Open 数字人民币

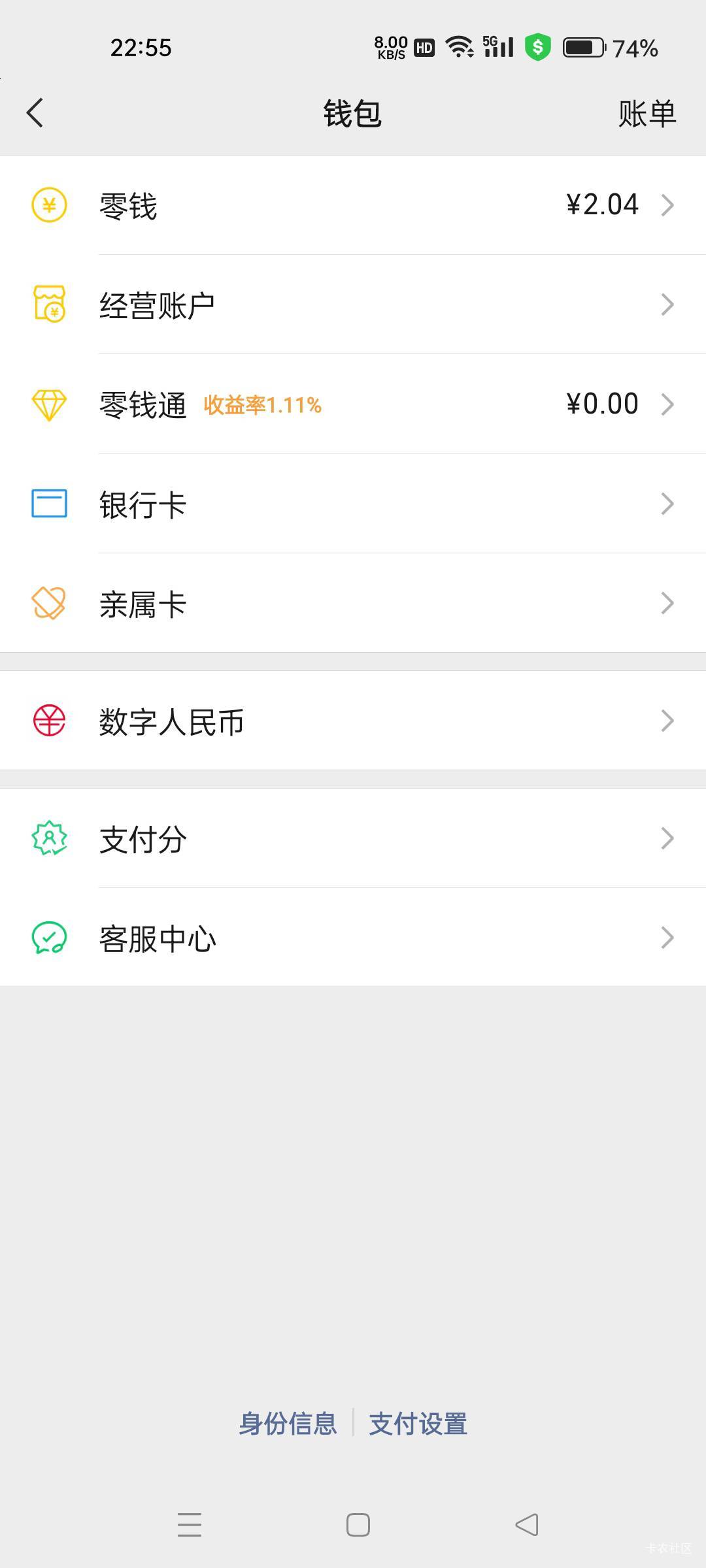(x=353, y=721)
